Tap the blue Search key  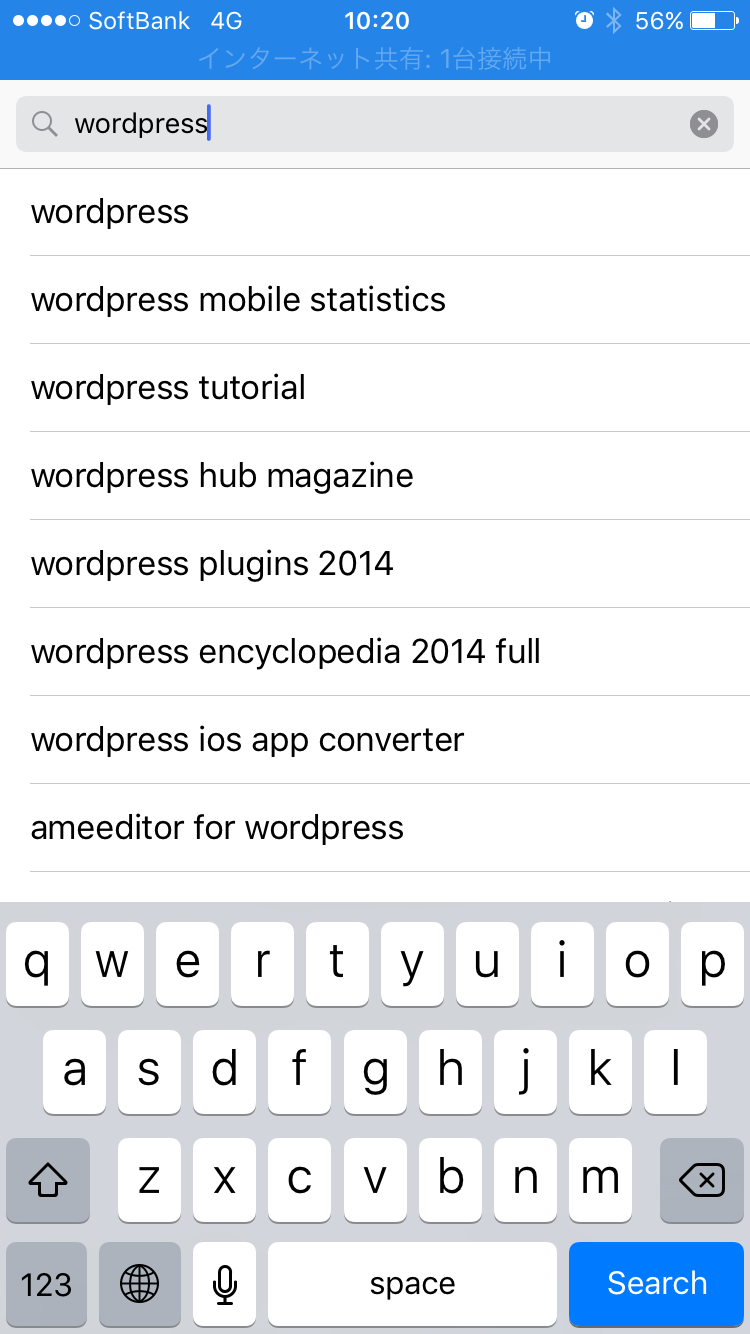[x=657, y=1284]
